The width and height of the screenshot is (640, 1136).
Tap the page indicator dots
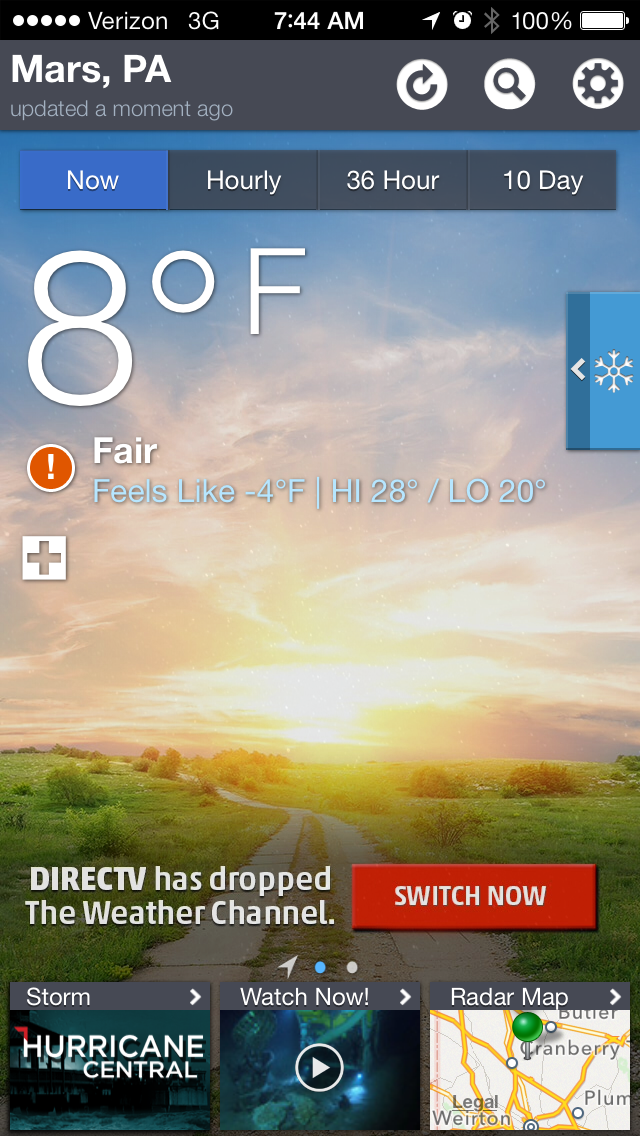[335, 967]
